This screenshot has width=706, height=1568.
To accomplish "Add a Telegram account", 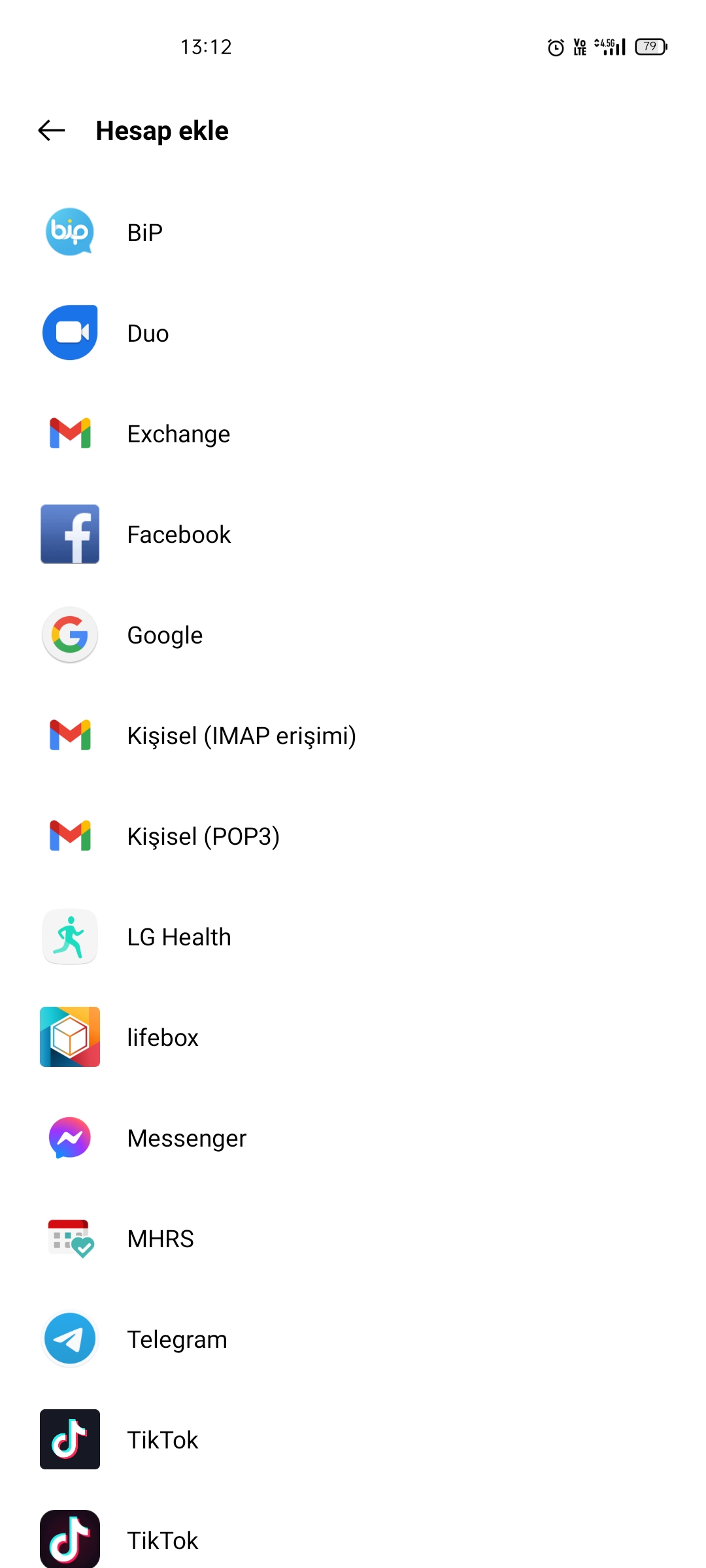I will coord(177,1339).
